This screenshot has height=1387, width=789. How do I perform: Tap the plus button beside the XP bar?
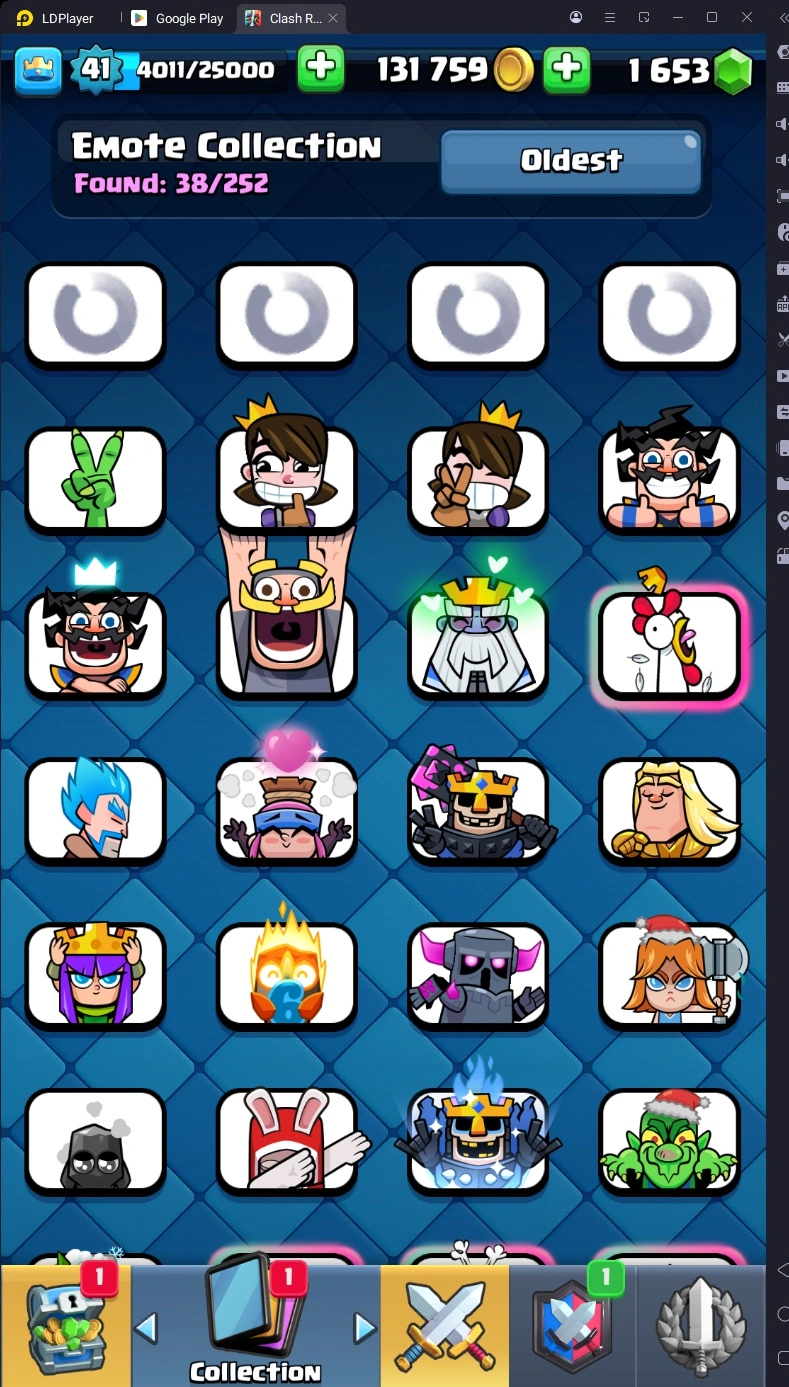tap(321, 69)
